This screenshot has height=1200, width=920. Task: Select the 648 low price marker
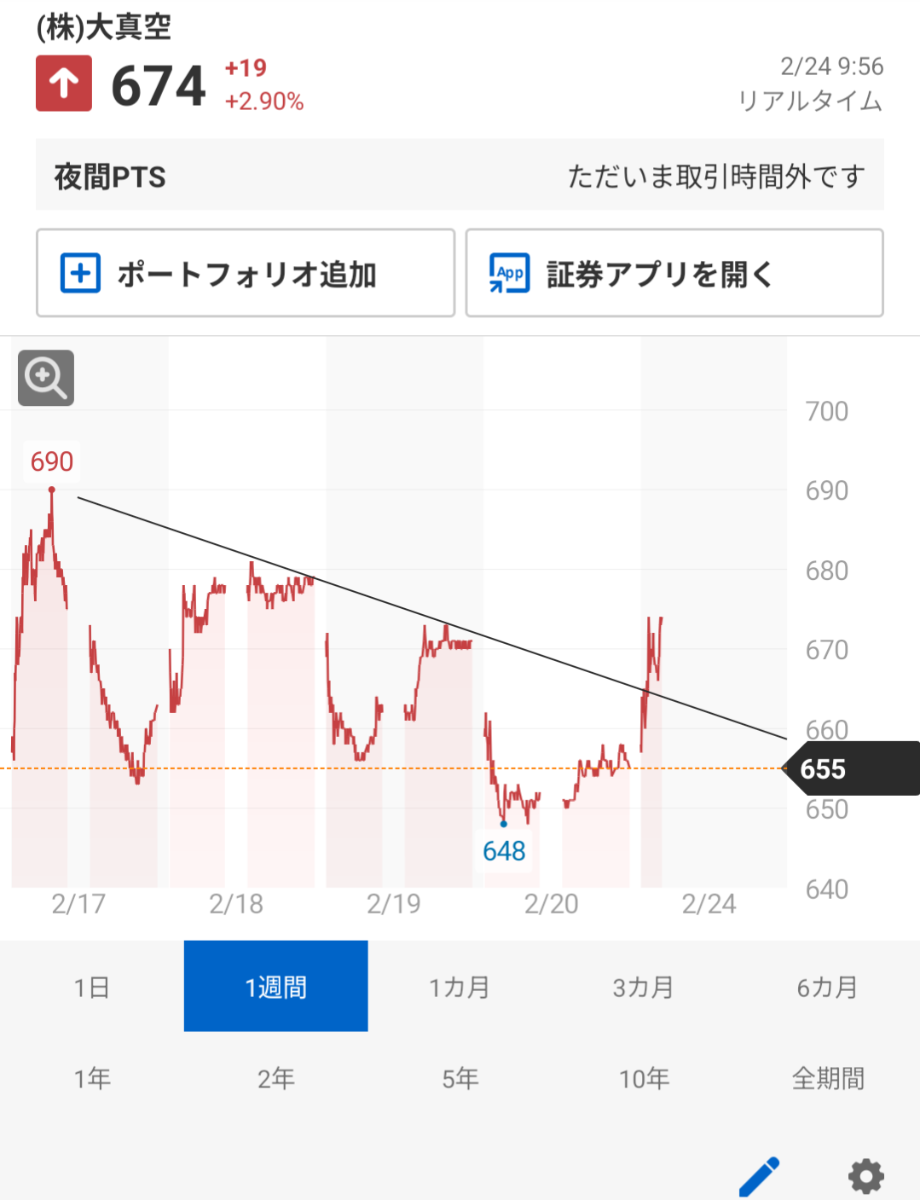[x=505, y=850]
